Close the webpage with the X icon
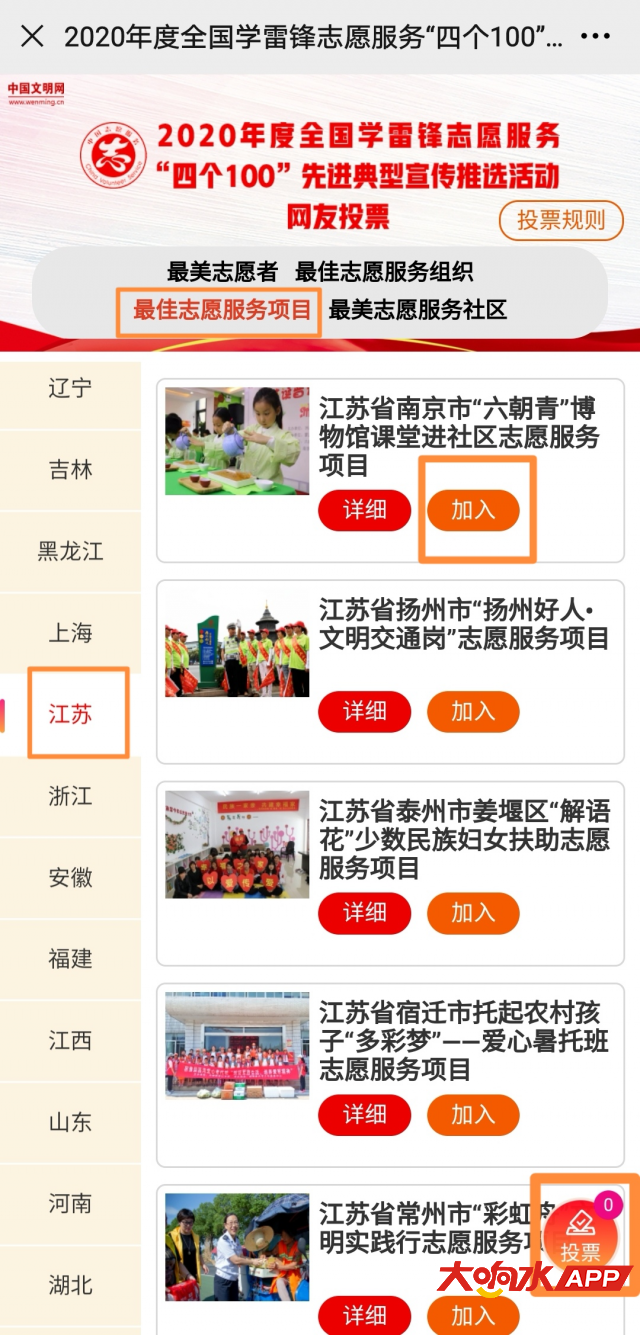The height and width of the screenshot is (1335, 640). point(32,37)
